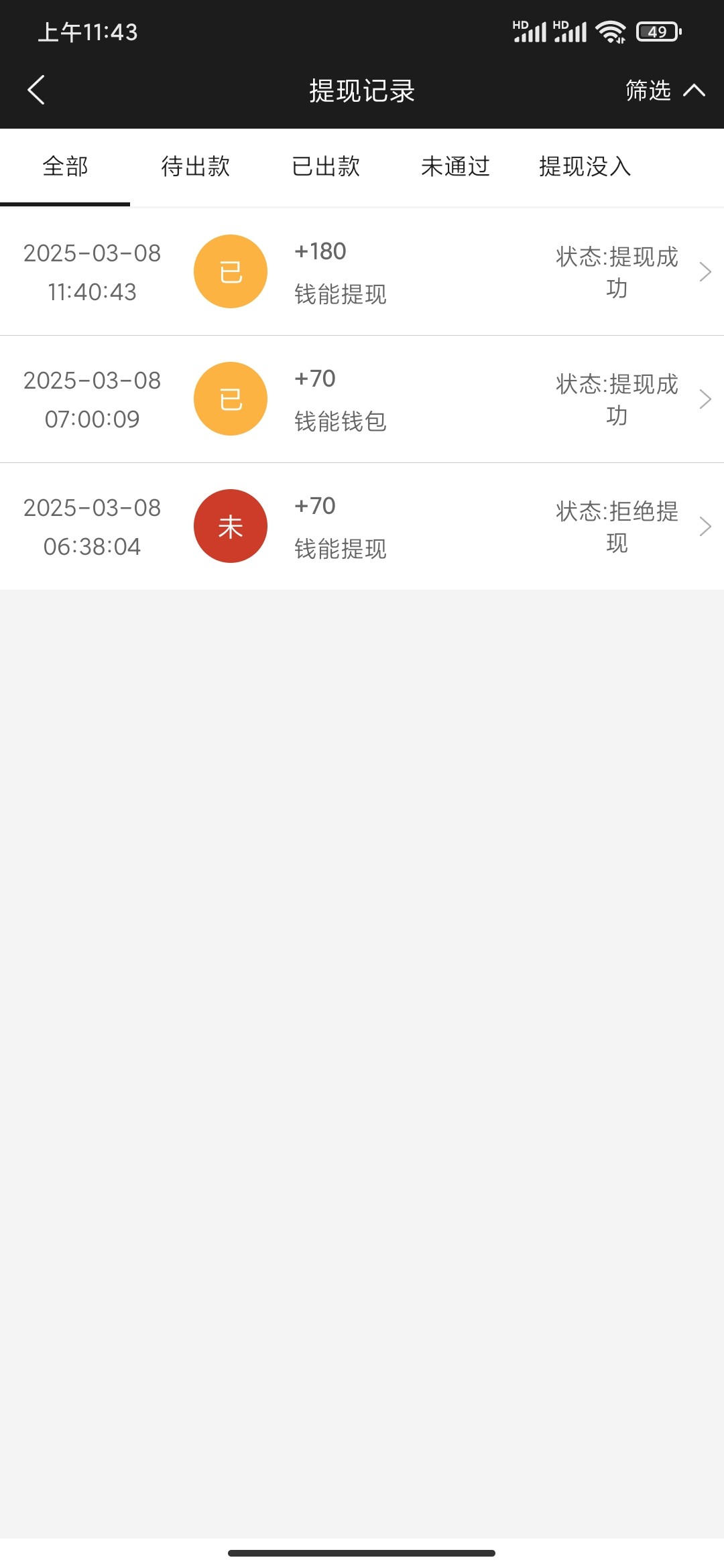Image resolution: width=724 pixels, height=1568 pixels.
Task: Switch to the 提现没入 tab
Action: click(585, 166)
